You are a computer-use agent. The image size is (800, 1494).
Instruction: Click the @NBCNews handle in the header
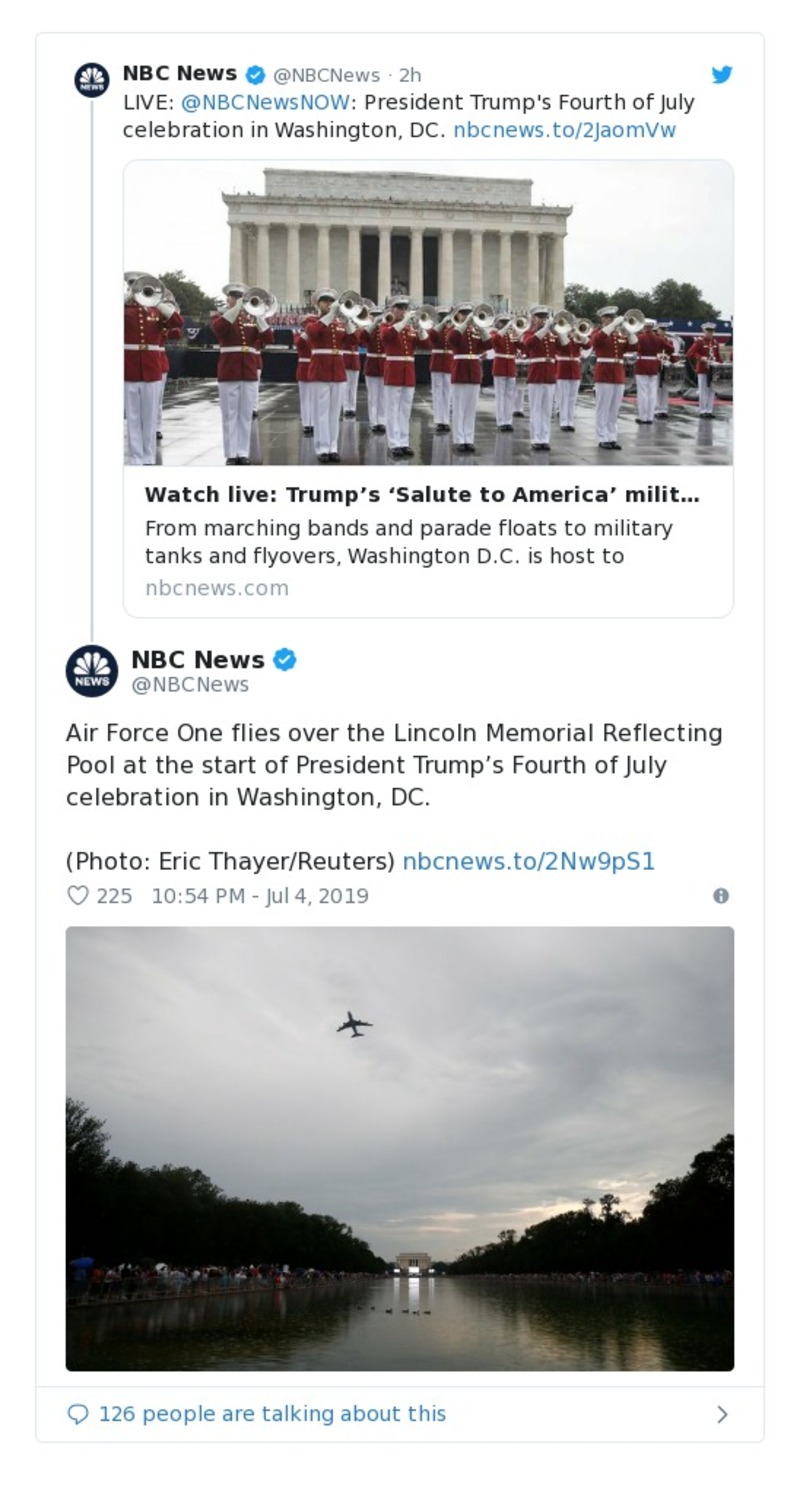pos(327,74)
